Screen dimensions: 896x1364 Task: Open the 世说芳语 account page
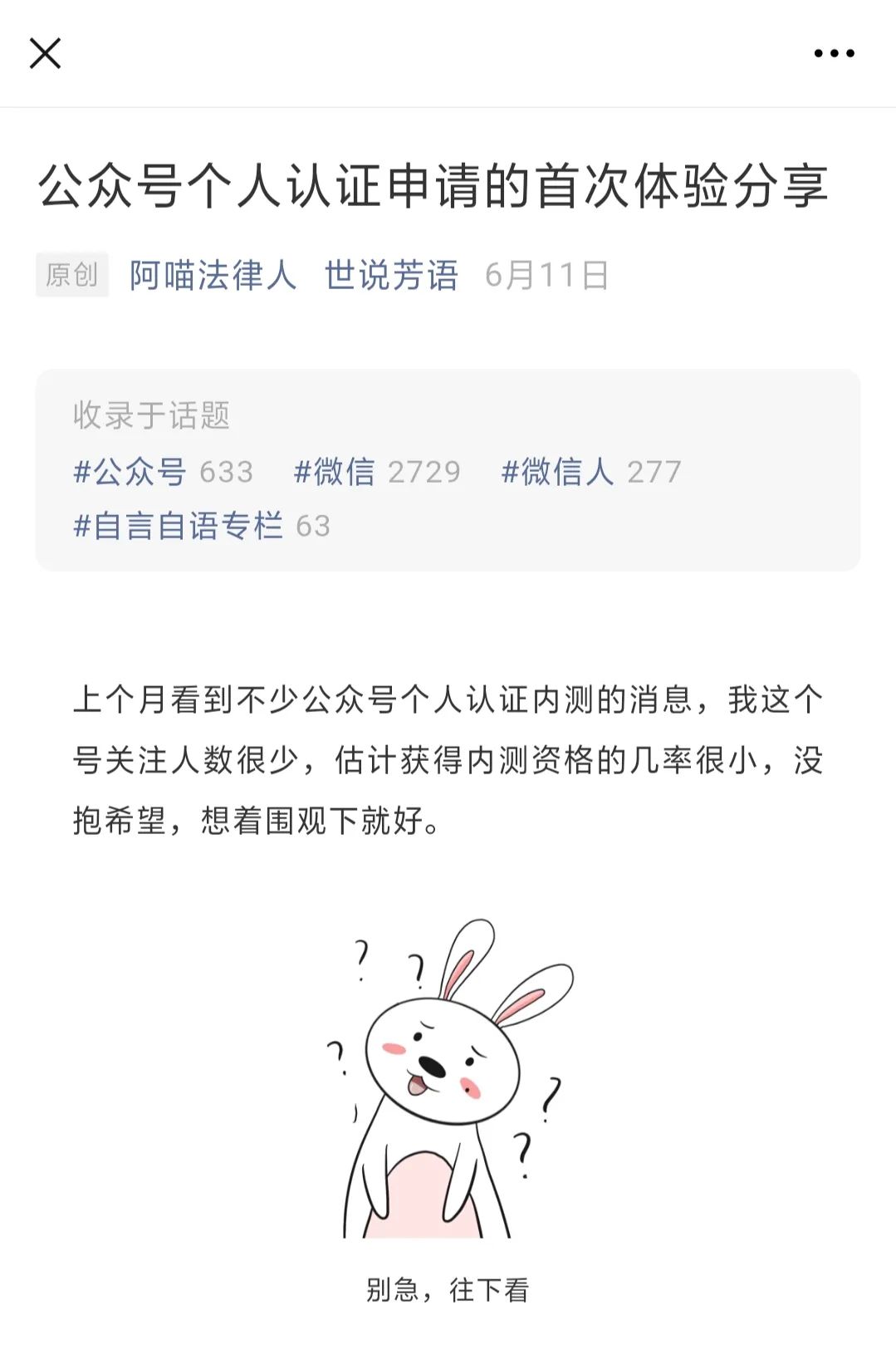(391, 275)
